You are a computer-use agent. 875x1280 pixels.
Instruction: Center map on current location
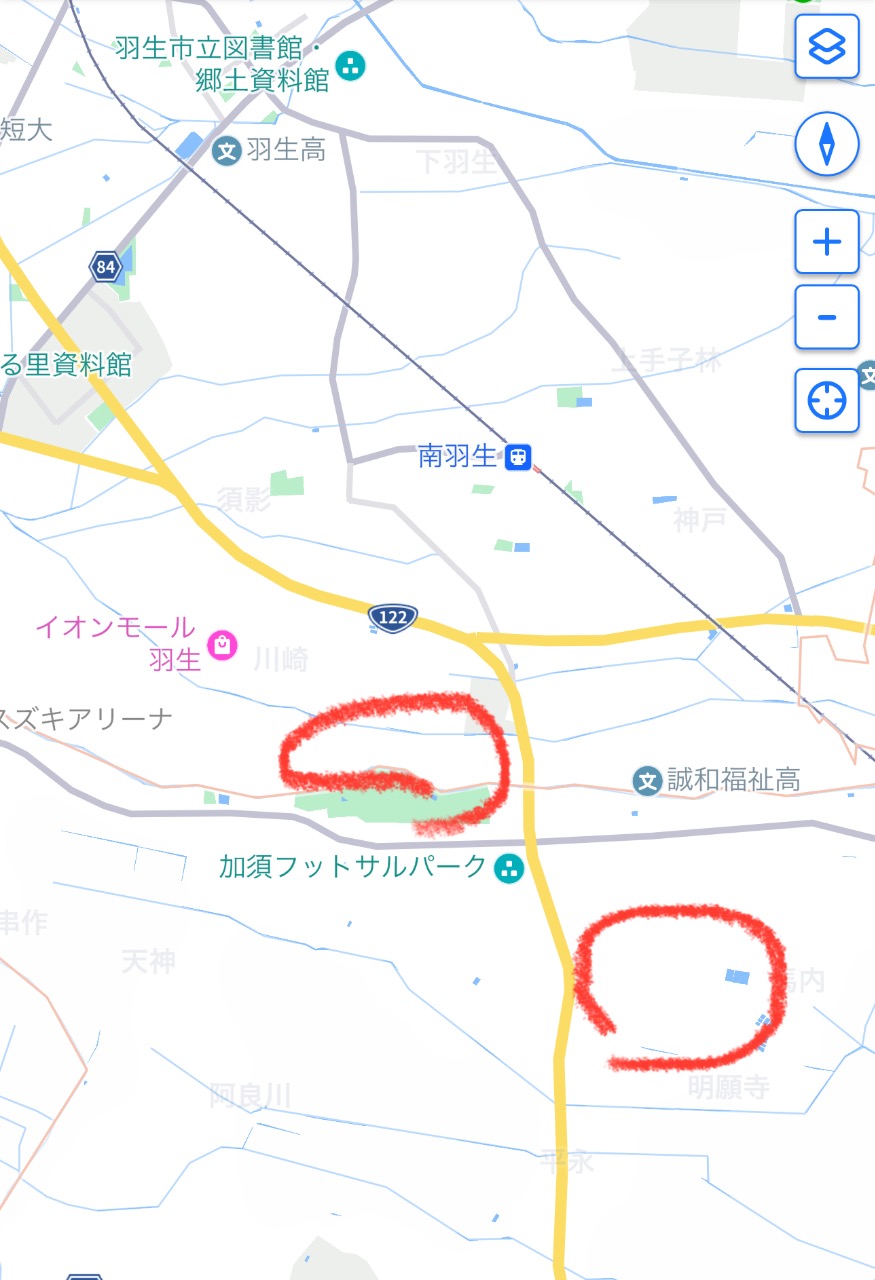tap(827, 401)
